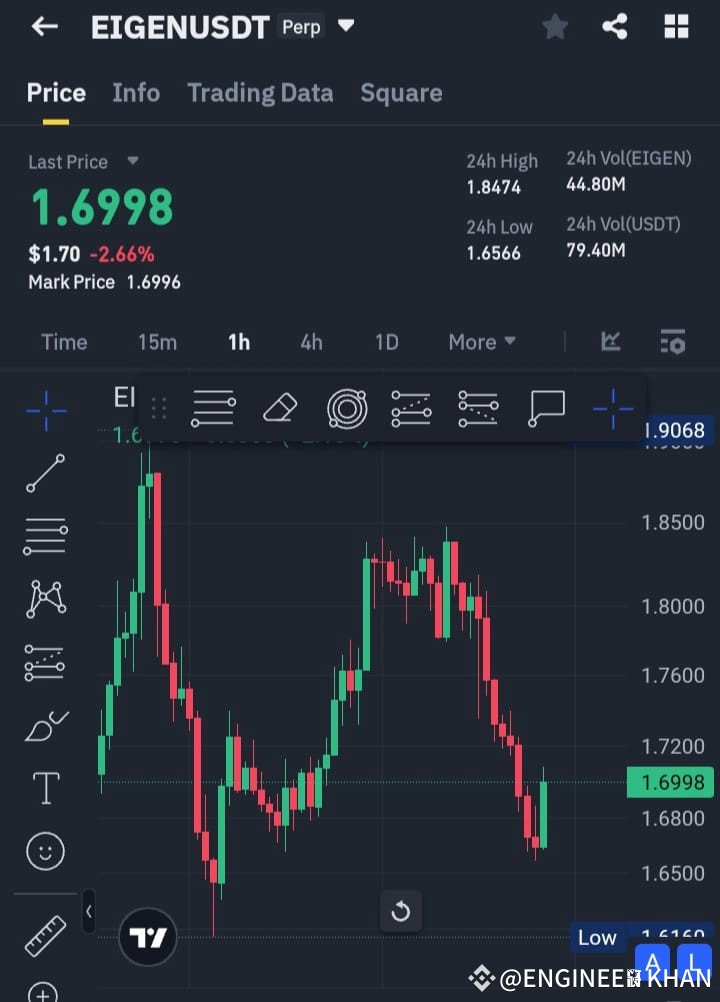Open the EIGENUSDT symbol selector arrow
The height and width of the screenshot is (1002, 720).
coord(345,27)
